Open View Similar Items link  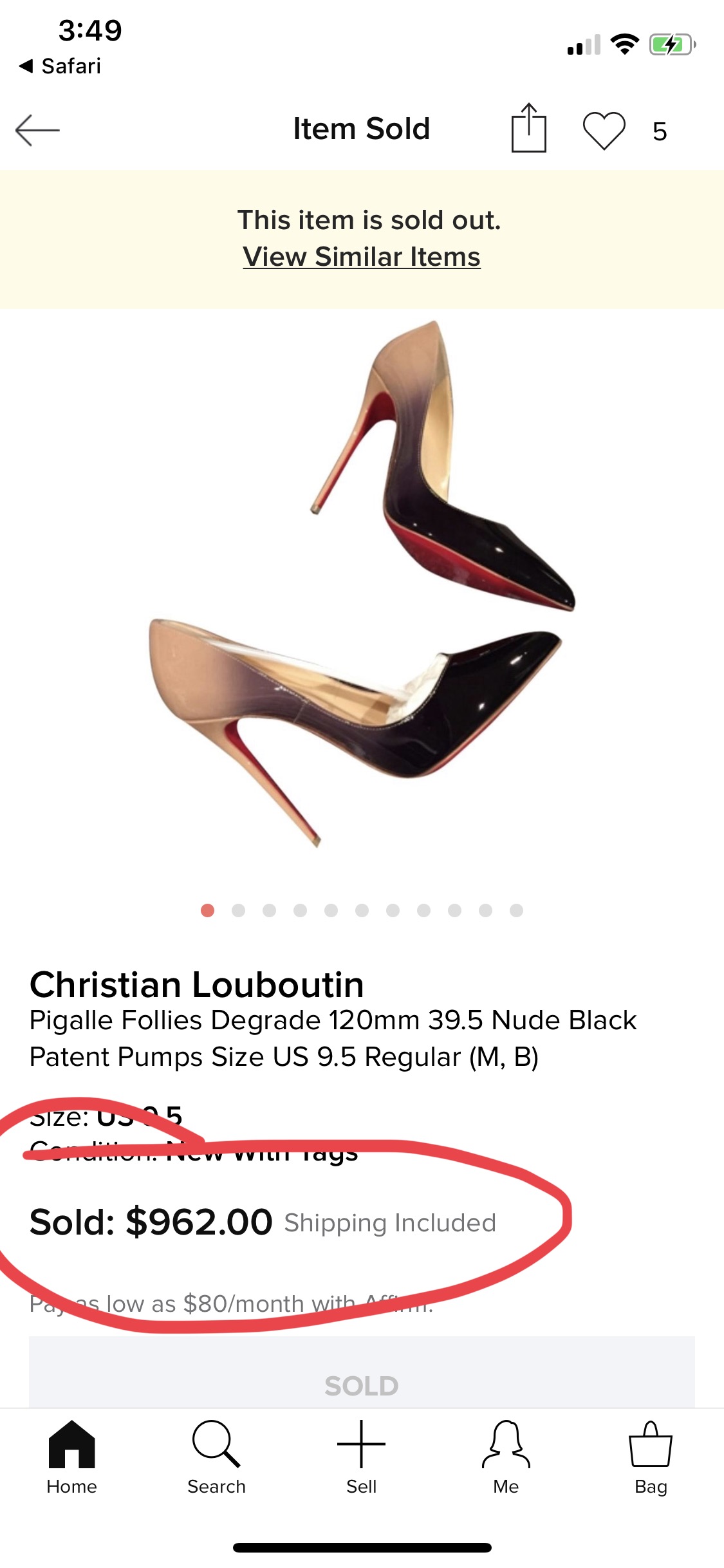tap(362, 257)
